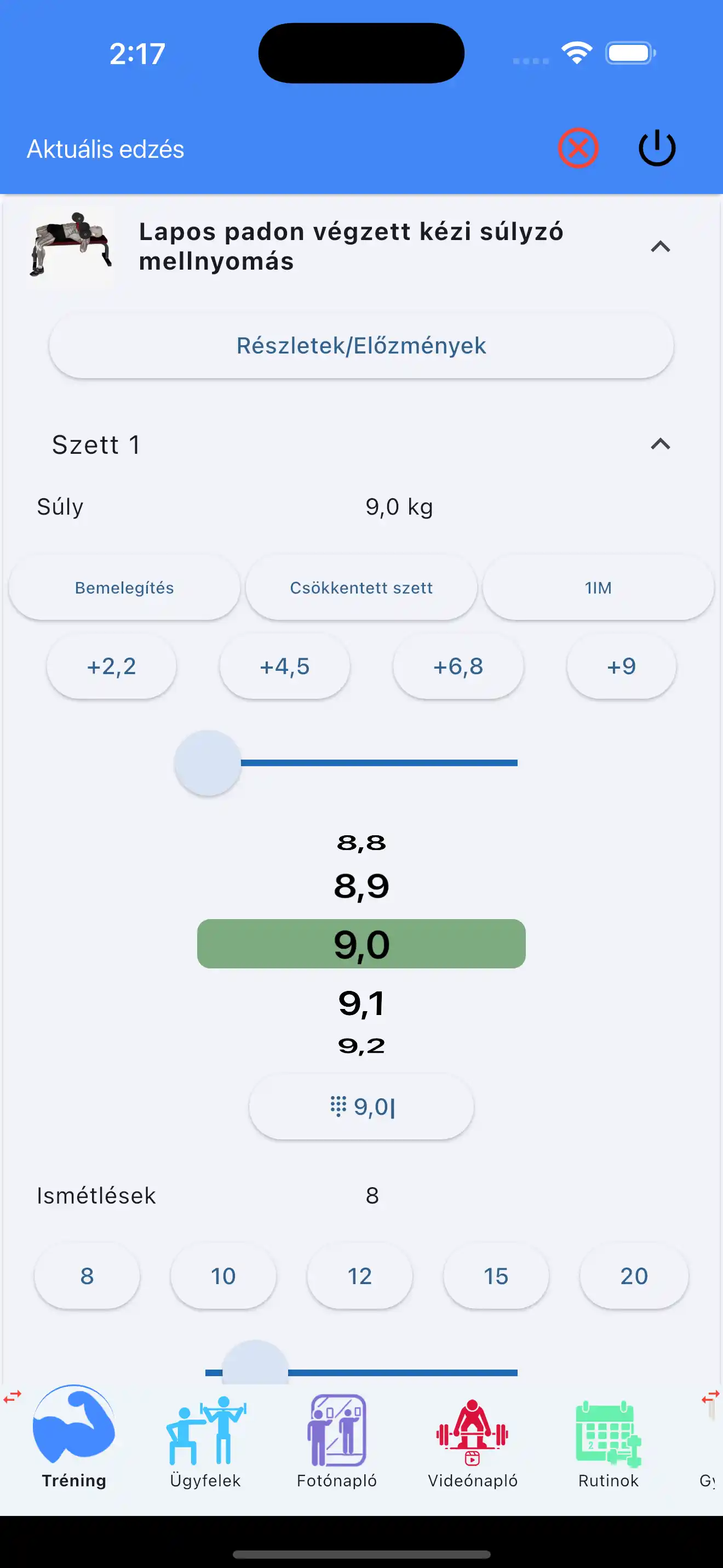
Task: Tap the 1IM button
Action: pos(598,588)
